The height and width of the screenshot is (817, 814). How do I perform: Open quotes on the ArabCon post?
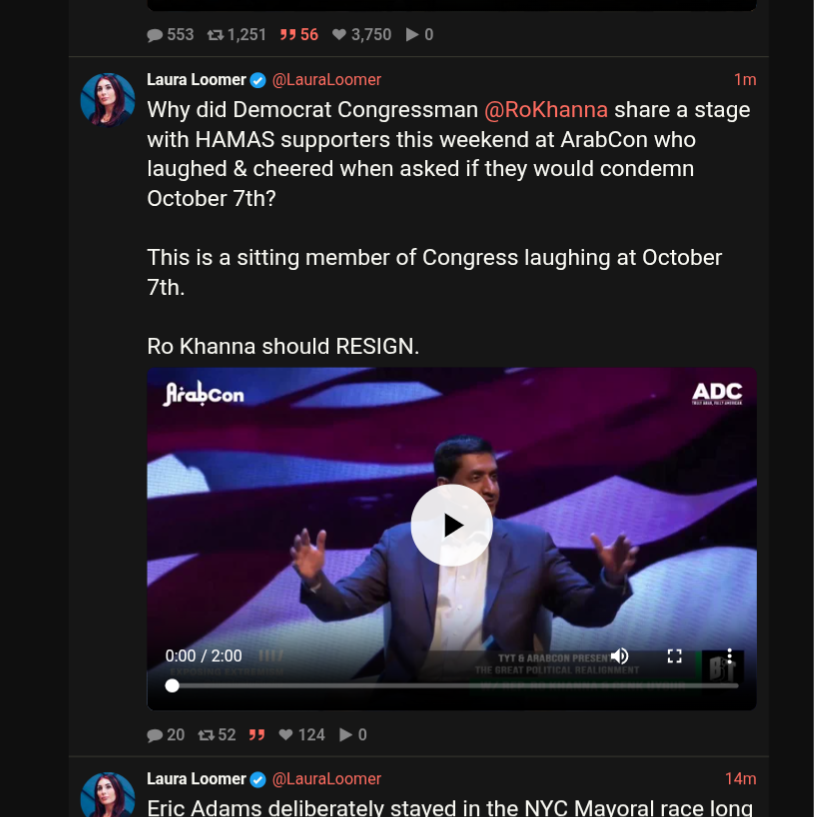point(257,735)
